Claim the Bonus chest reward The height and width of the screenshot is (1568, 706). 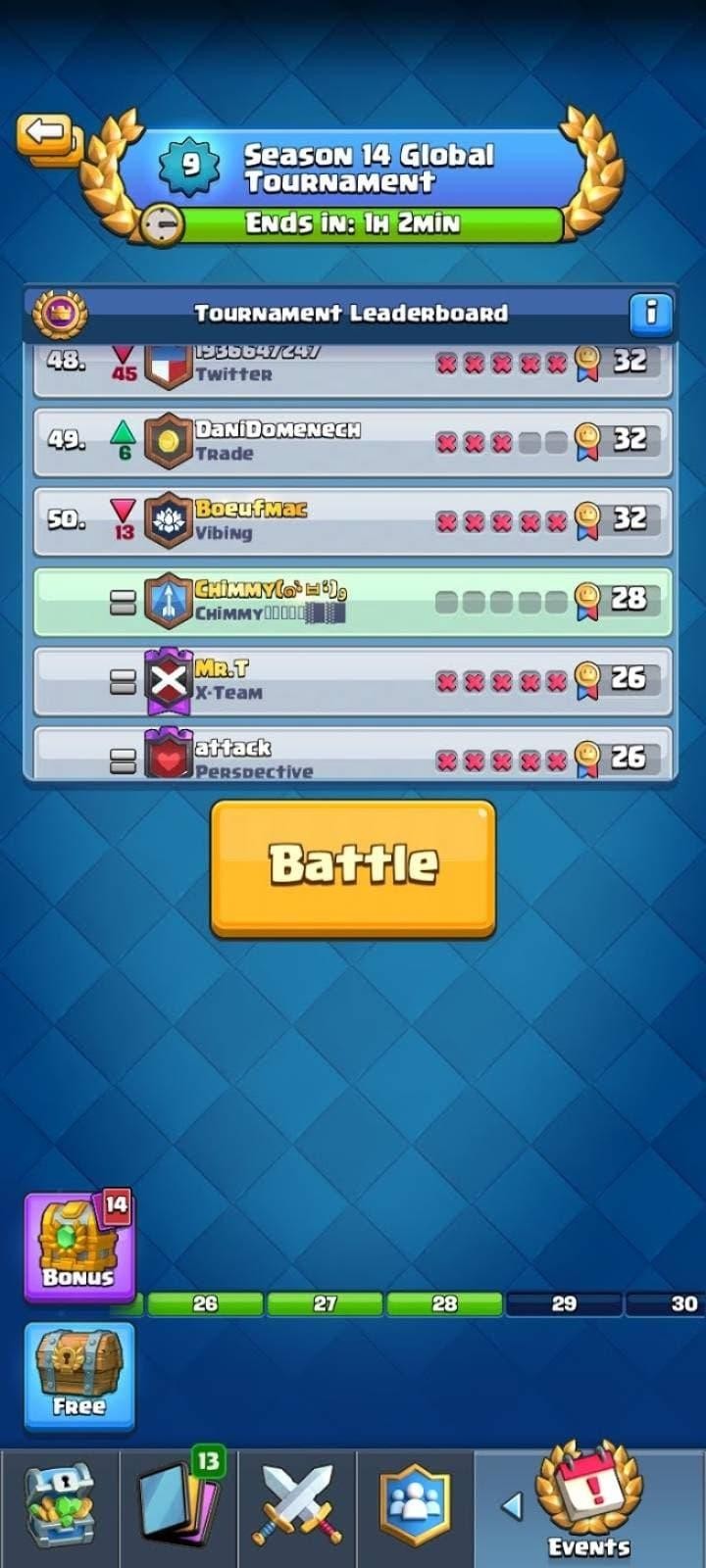[x=78, y=1248]
